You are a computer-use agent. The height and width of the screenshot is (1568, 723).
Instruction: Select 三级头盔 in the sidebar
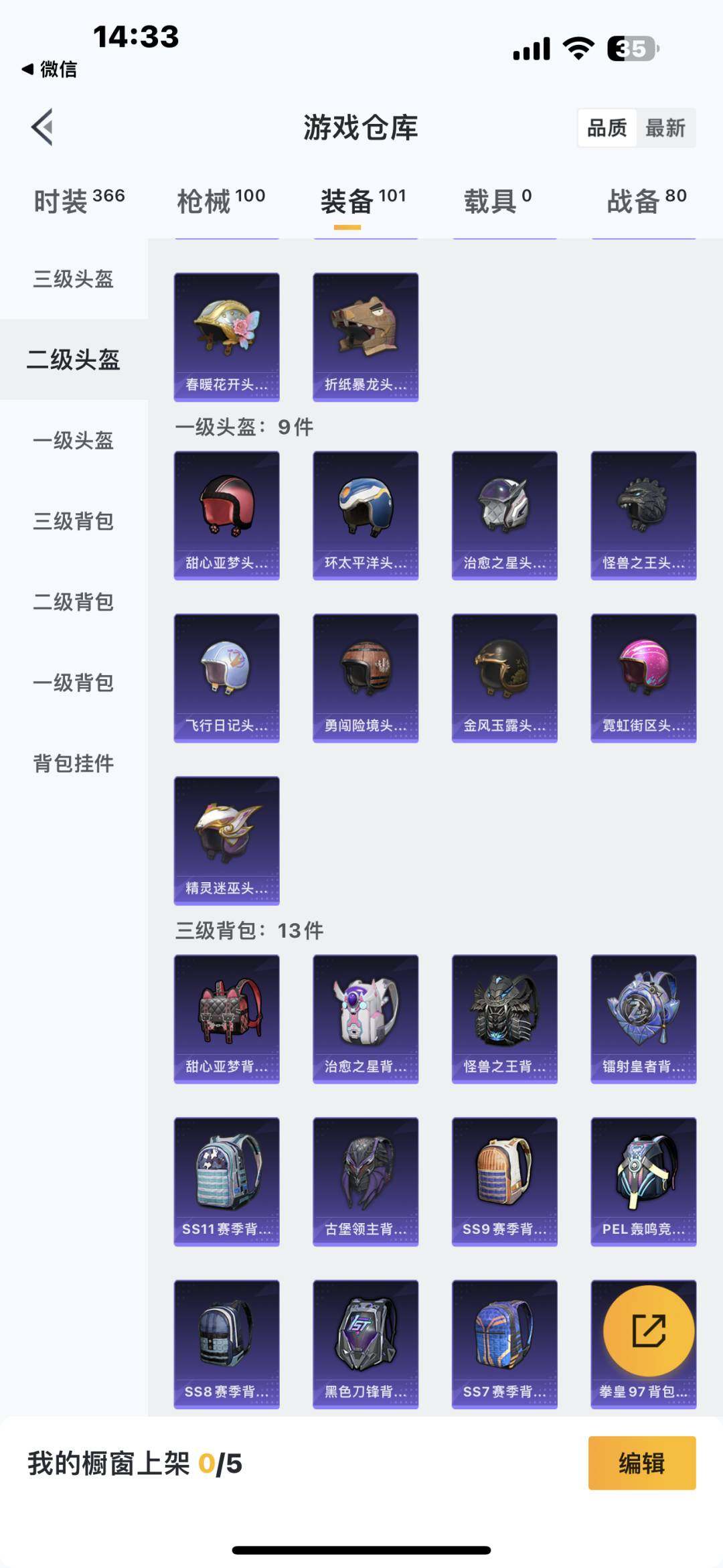(74, 279)
